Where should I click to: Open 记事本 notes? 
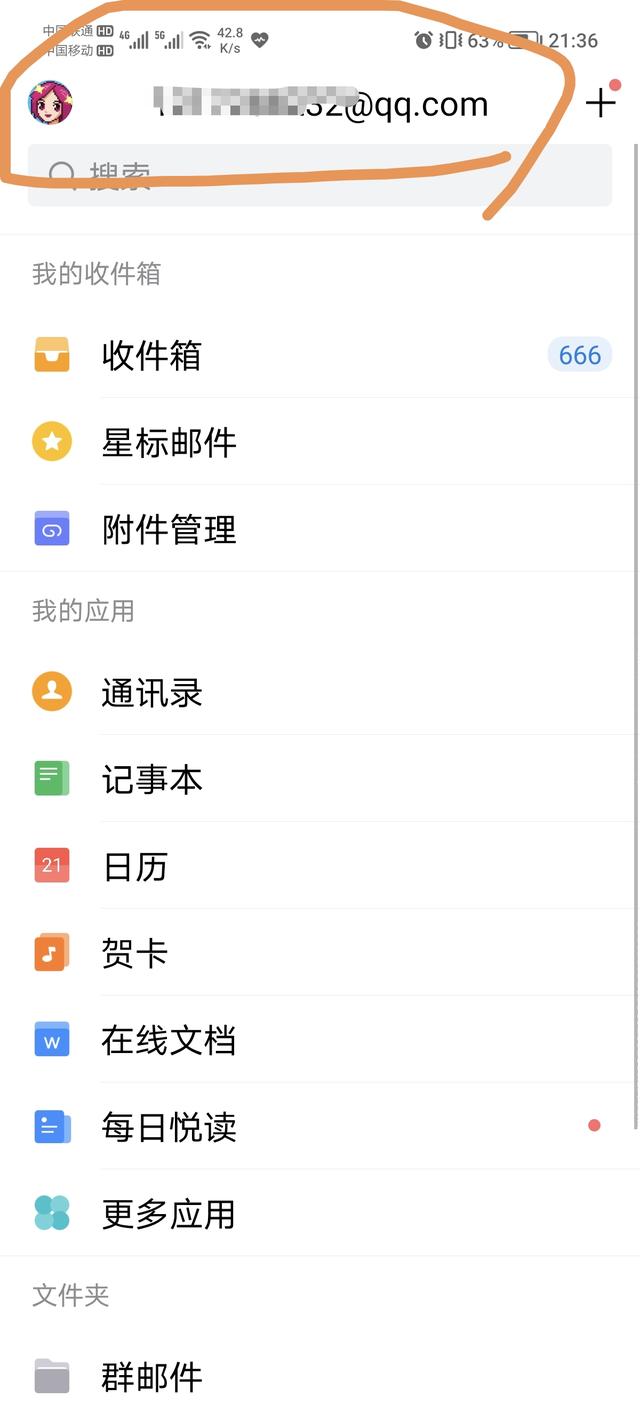pyautogui.click(x=320, y=779)
